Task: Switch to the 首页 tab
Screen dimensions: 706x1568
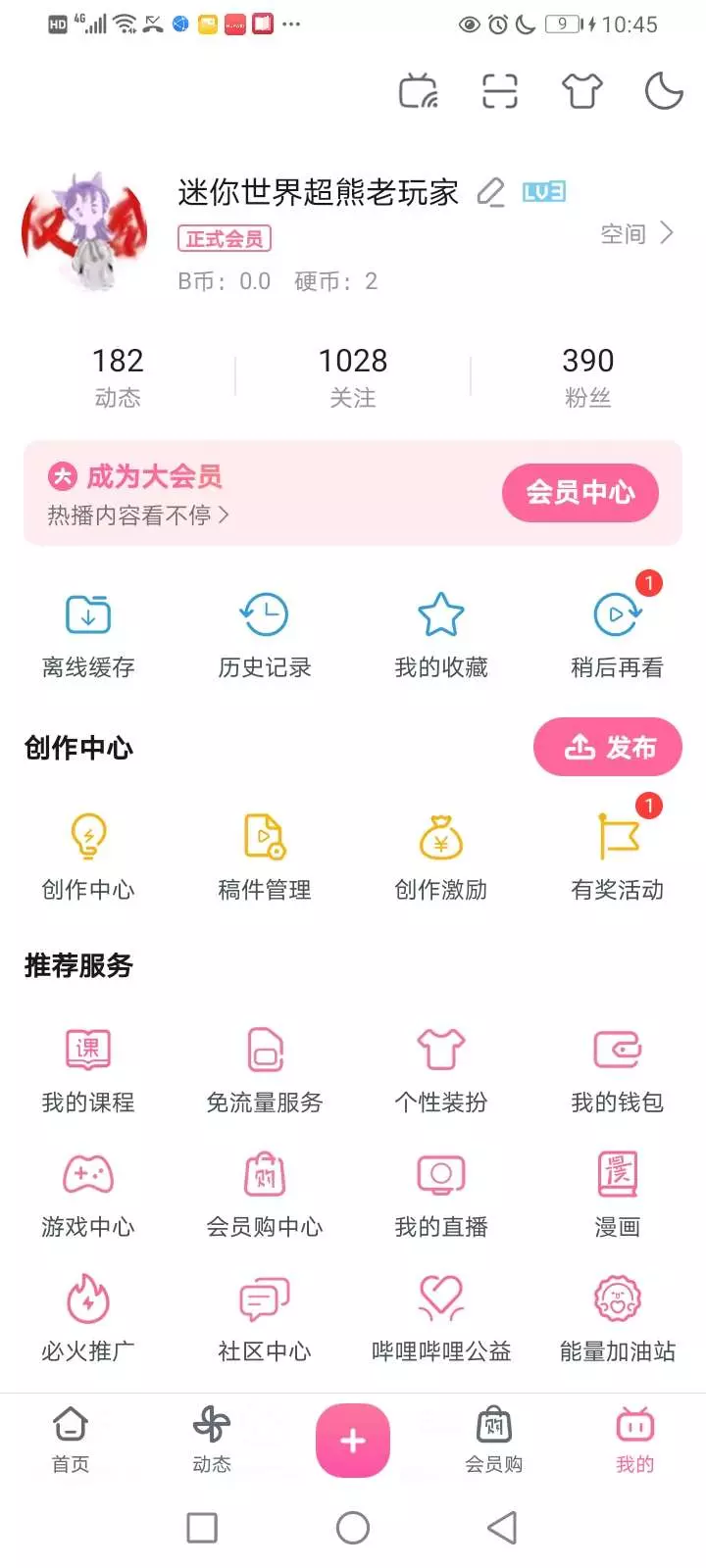Action: click(x=71, y=1439)
